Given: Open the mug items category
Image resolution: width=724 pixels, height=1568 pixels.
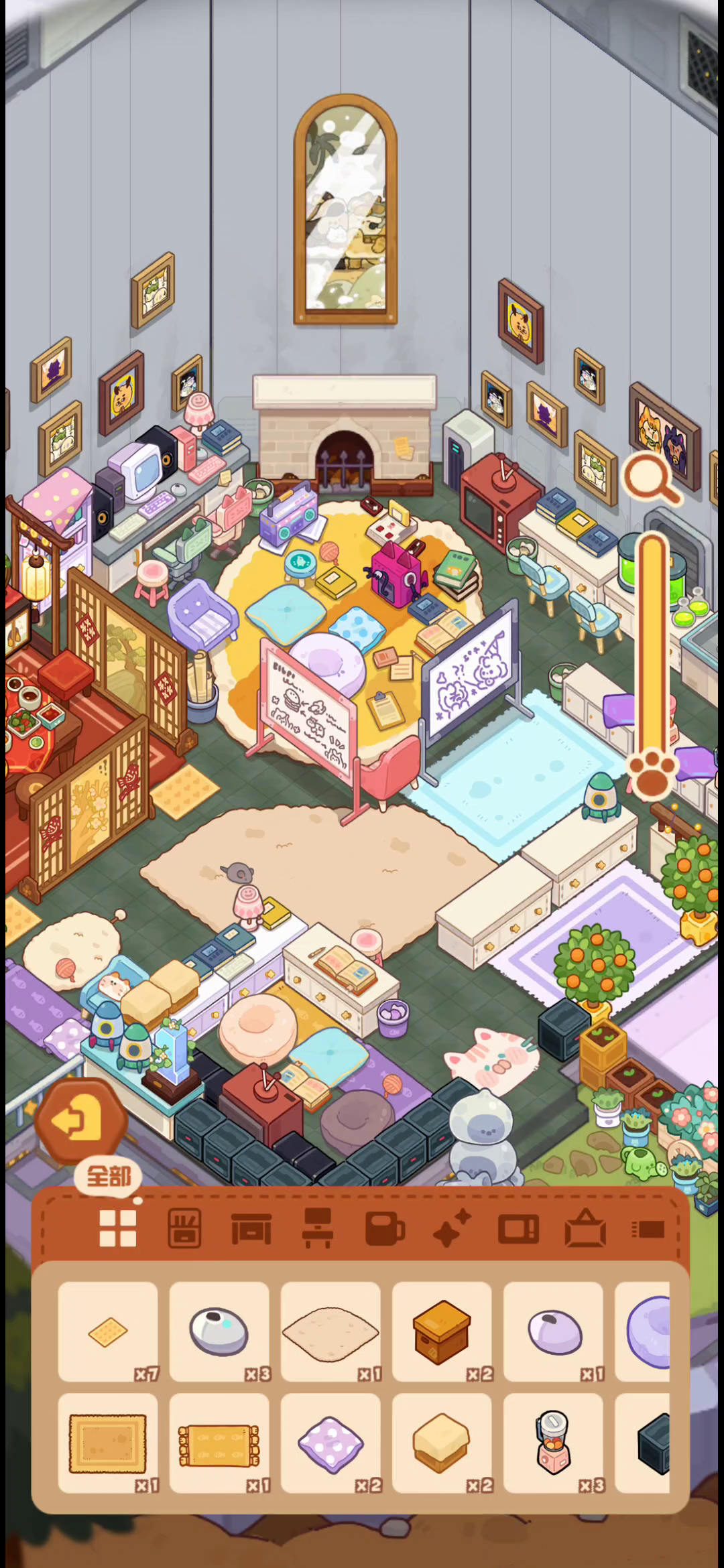Looking at the screenshot, I should pos(385,1229).
